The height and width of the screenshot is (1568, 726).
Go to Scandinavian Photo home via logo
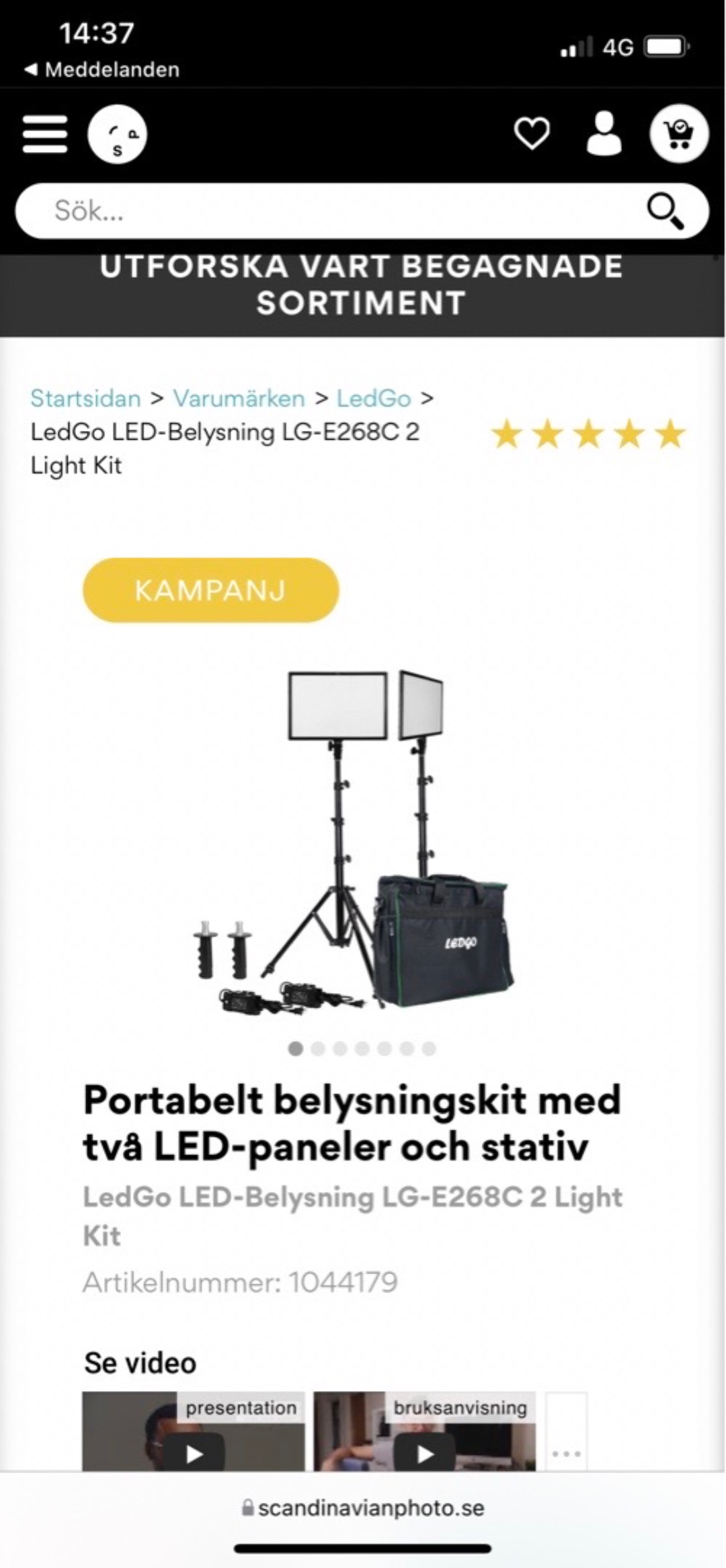(x=117, y=134)
